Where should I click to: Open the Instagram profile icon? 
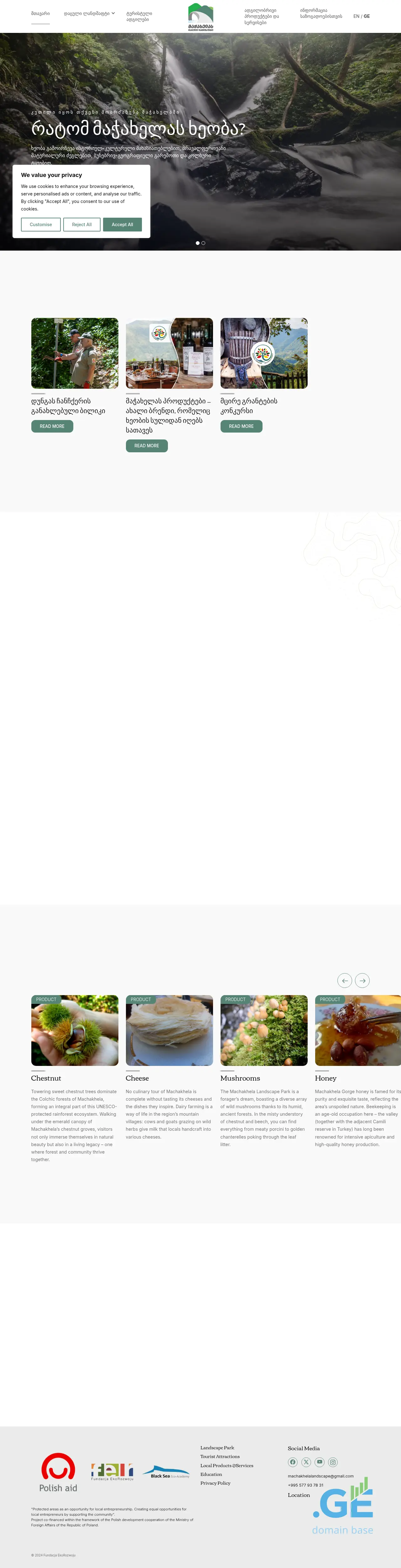click(x=333, y=1462)
